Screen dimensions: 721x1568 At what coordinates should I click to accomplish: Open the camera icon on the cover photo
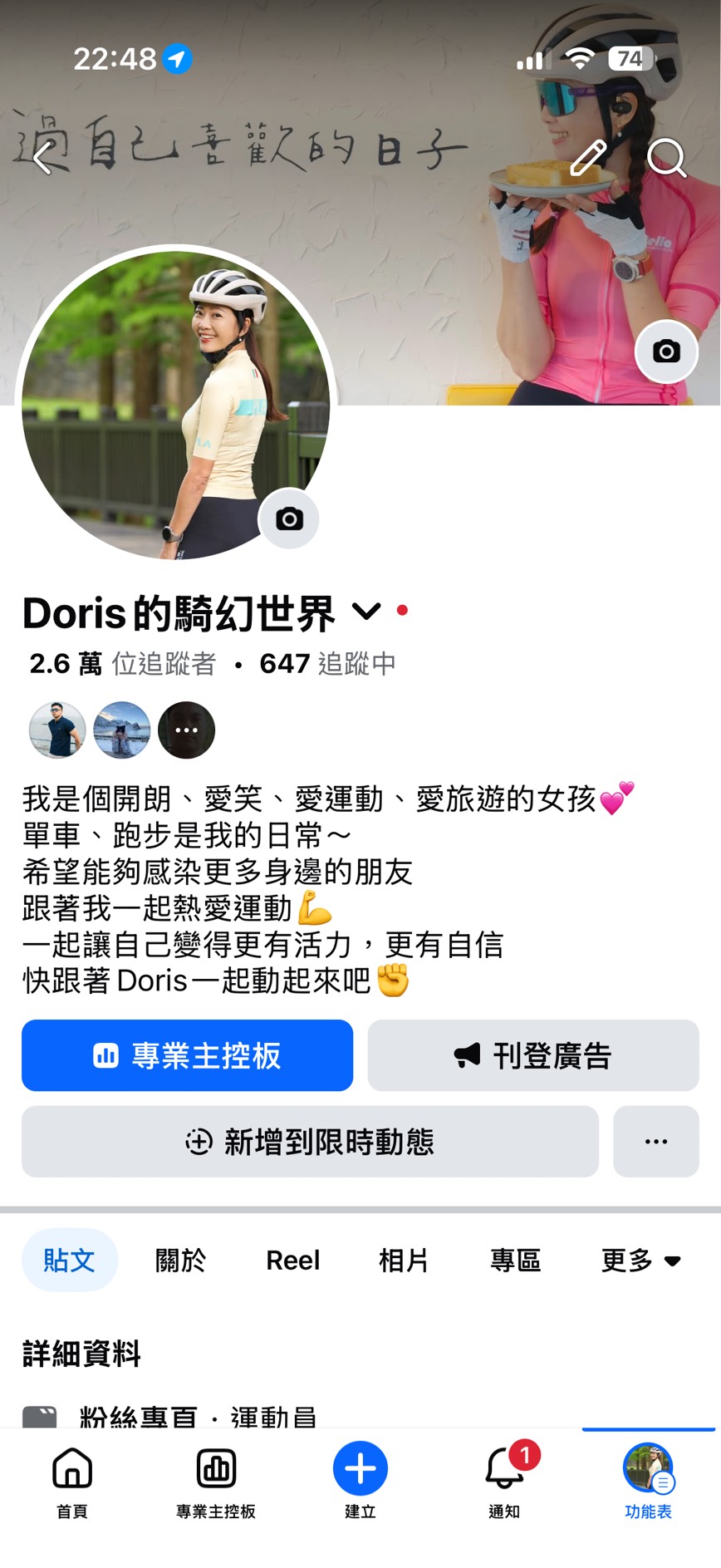(x=666, y=351)
